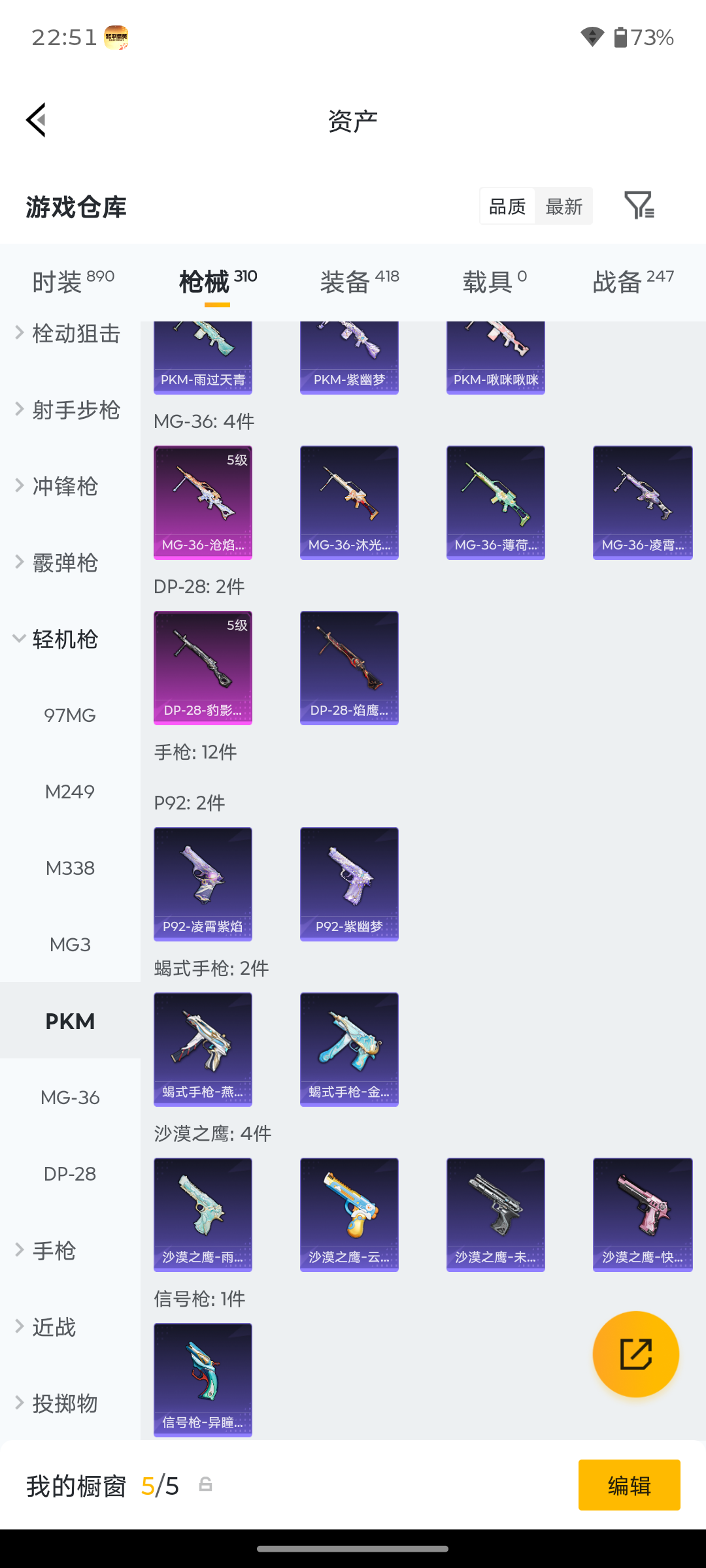This screenshot has width=706, height=1568.
Task: Switch to the 载具 tab
Action: coord(495,282)
